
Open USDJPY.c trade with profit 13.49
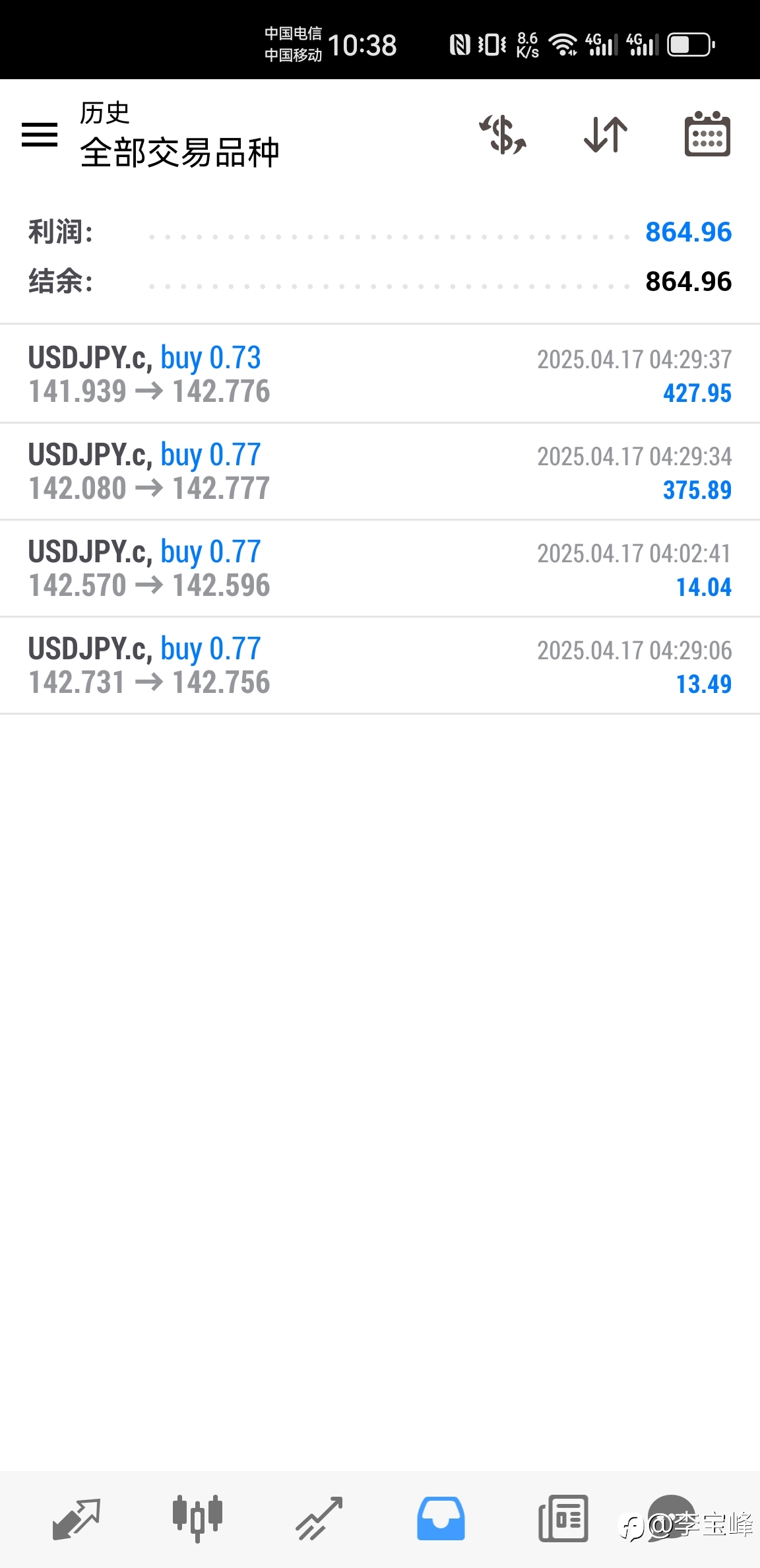point(380,665)
